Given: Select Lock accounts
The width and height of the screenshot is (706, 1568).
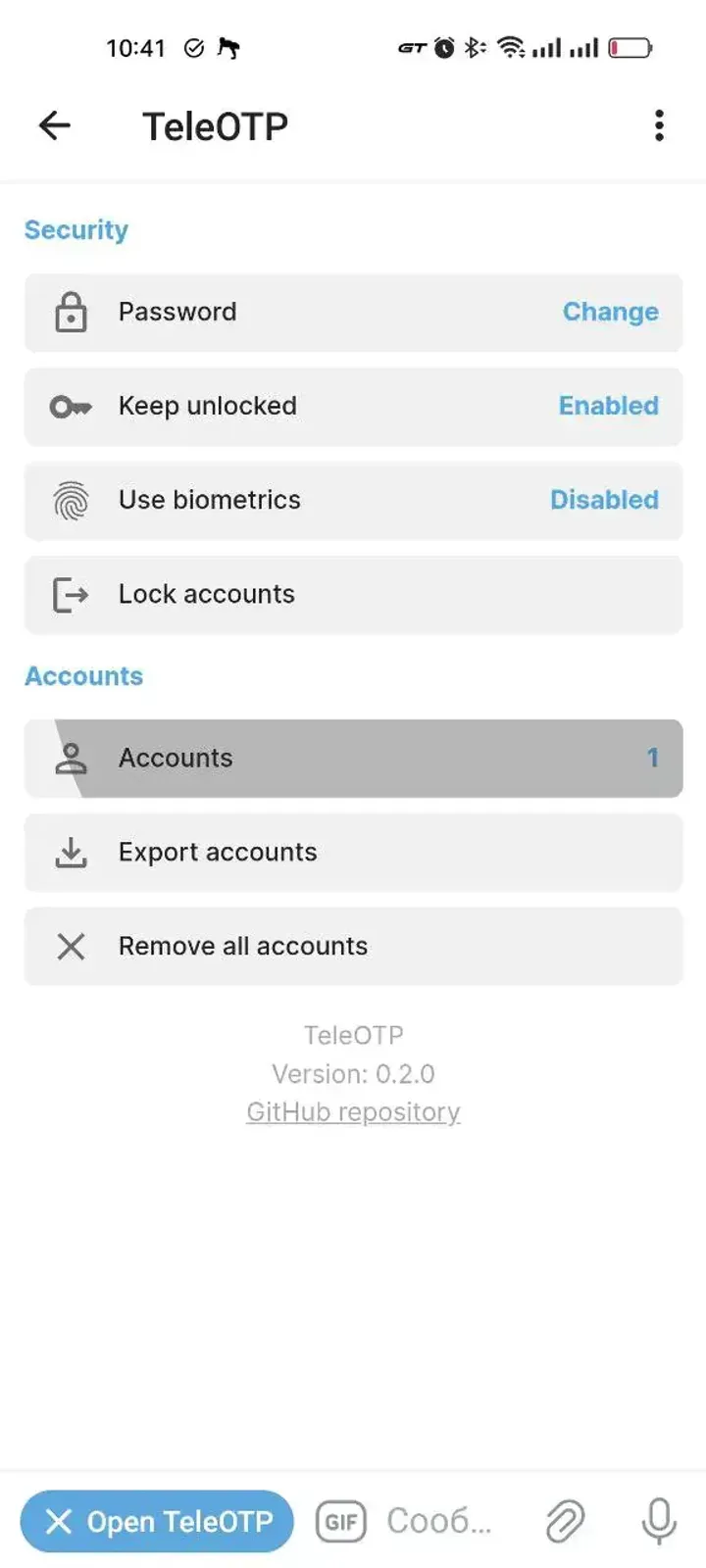Looking at the screenshot, I should pyautogui.click(x=353, y=595).
